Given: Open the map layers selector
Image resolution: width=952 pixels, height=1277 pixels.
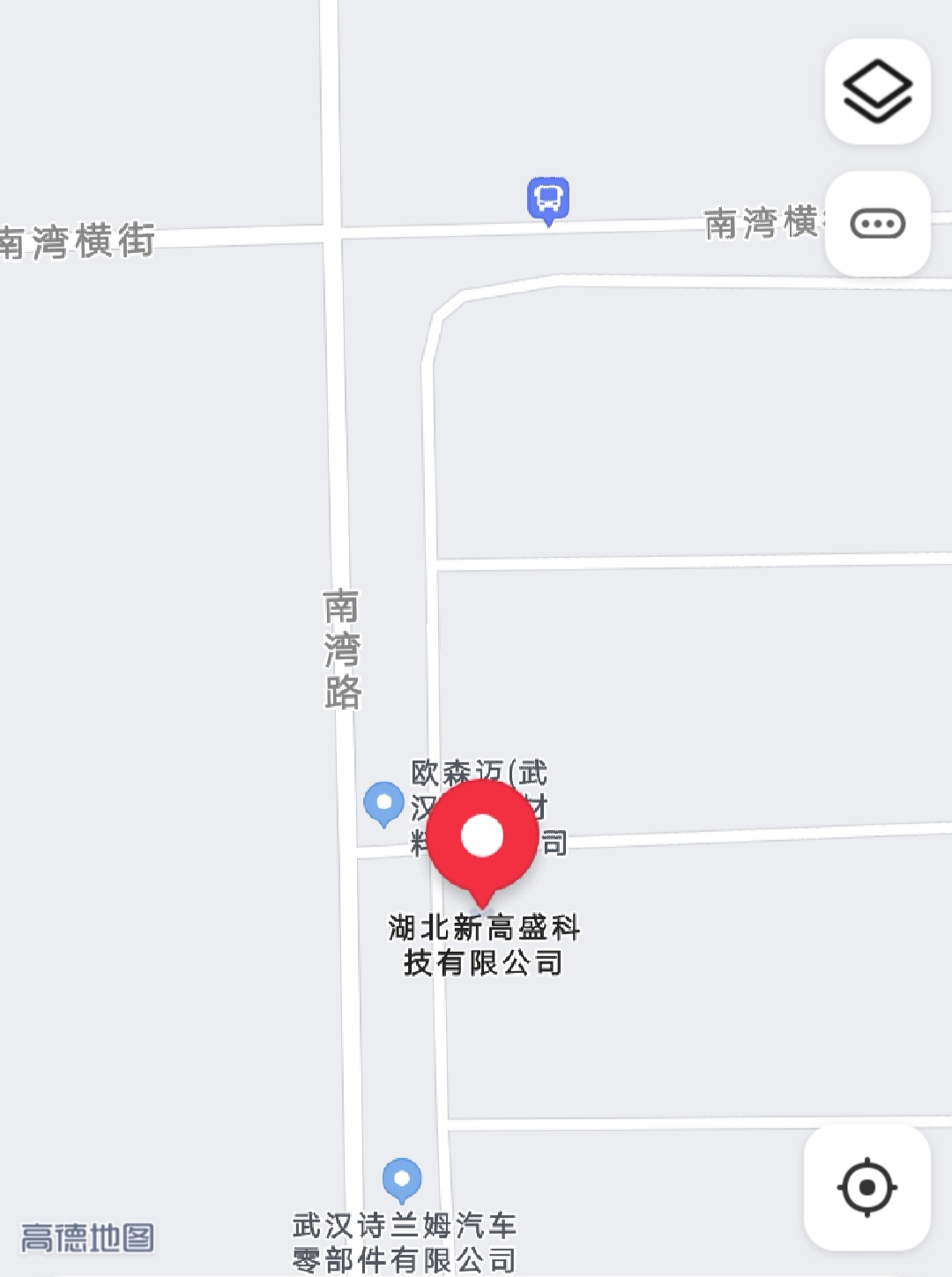Looking at the screenshot, I should point(877,92).
